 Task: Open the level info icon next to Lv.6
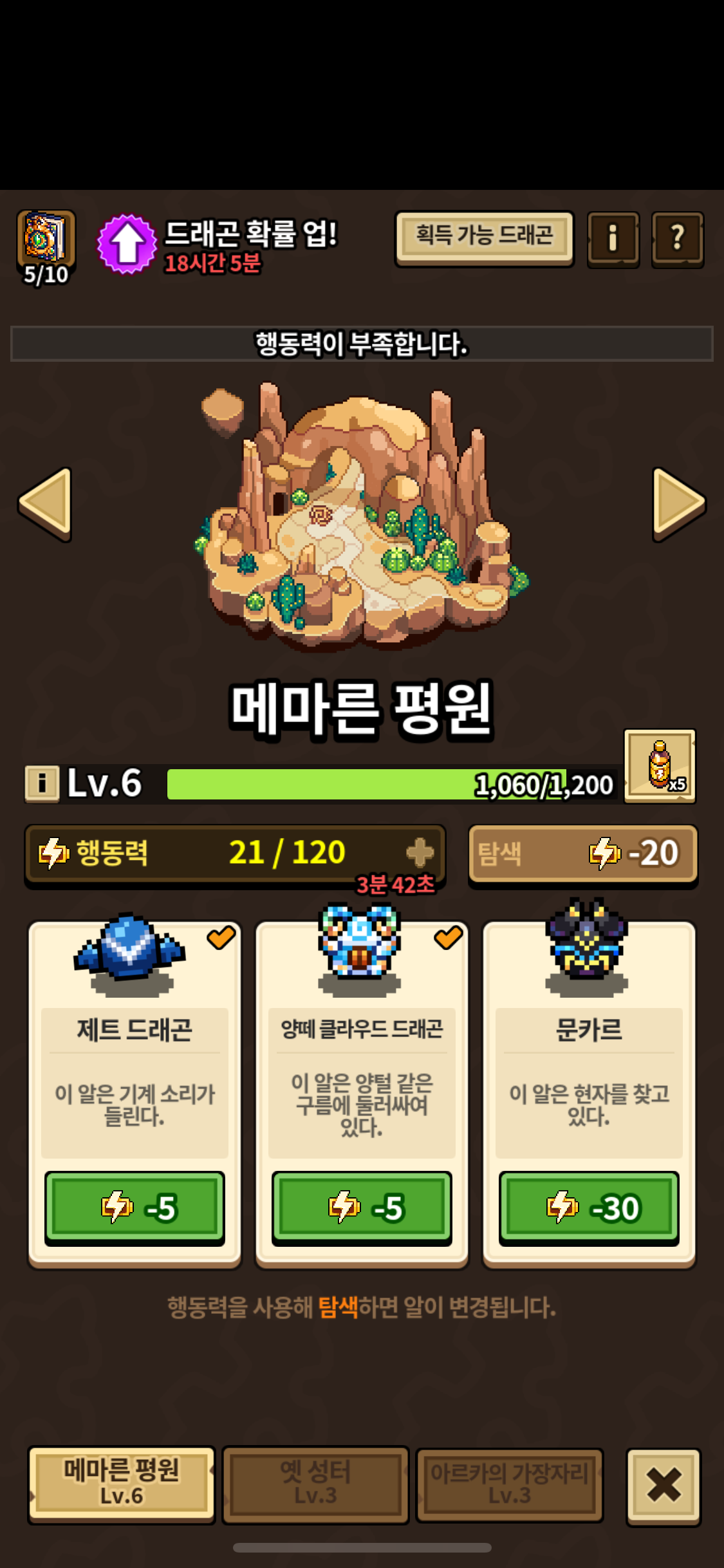(42, 783)
